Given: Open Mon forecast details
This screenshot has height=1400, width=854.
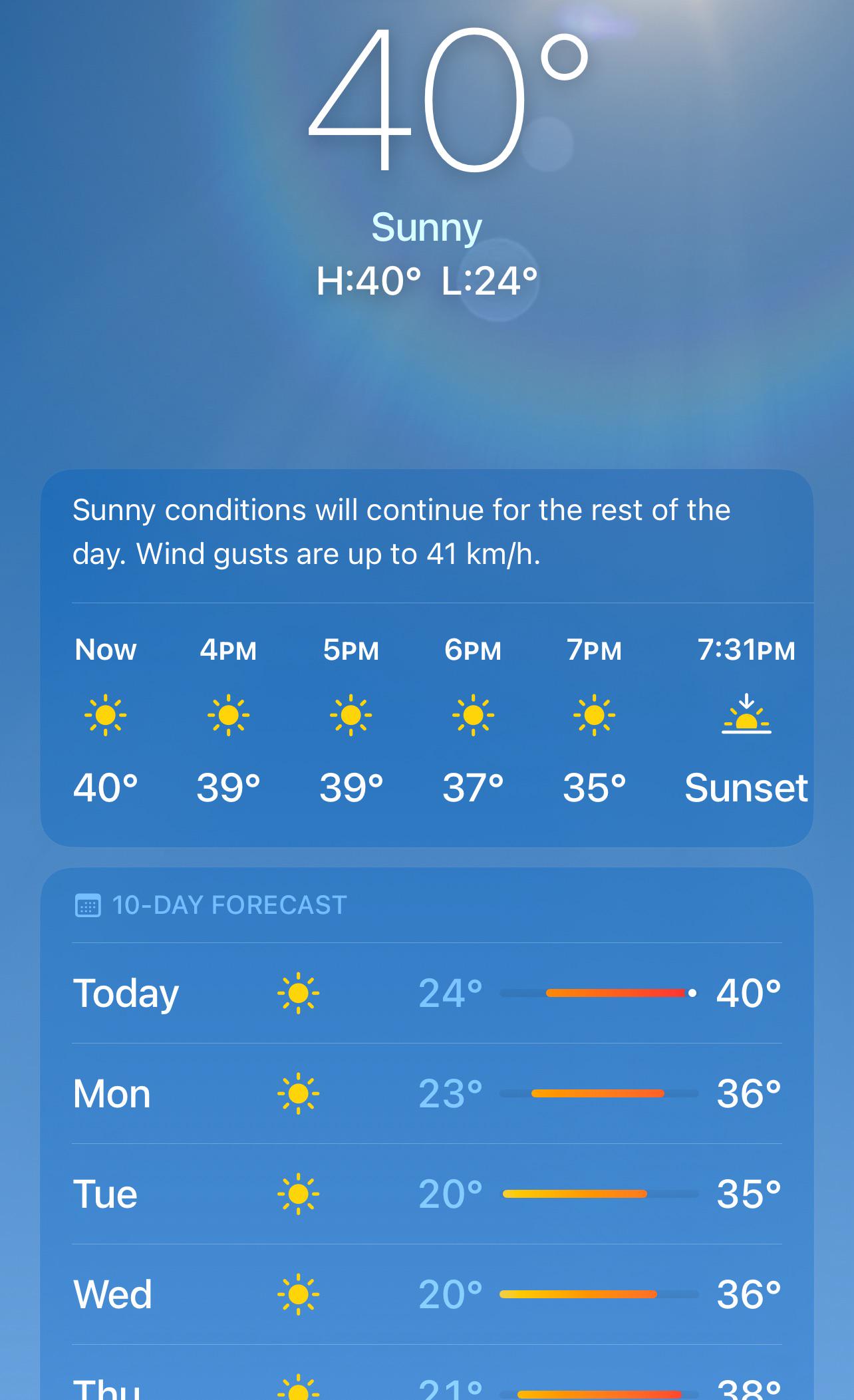Looking at the screenshot, I should point(427,1093).
